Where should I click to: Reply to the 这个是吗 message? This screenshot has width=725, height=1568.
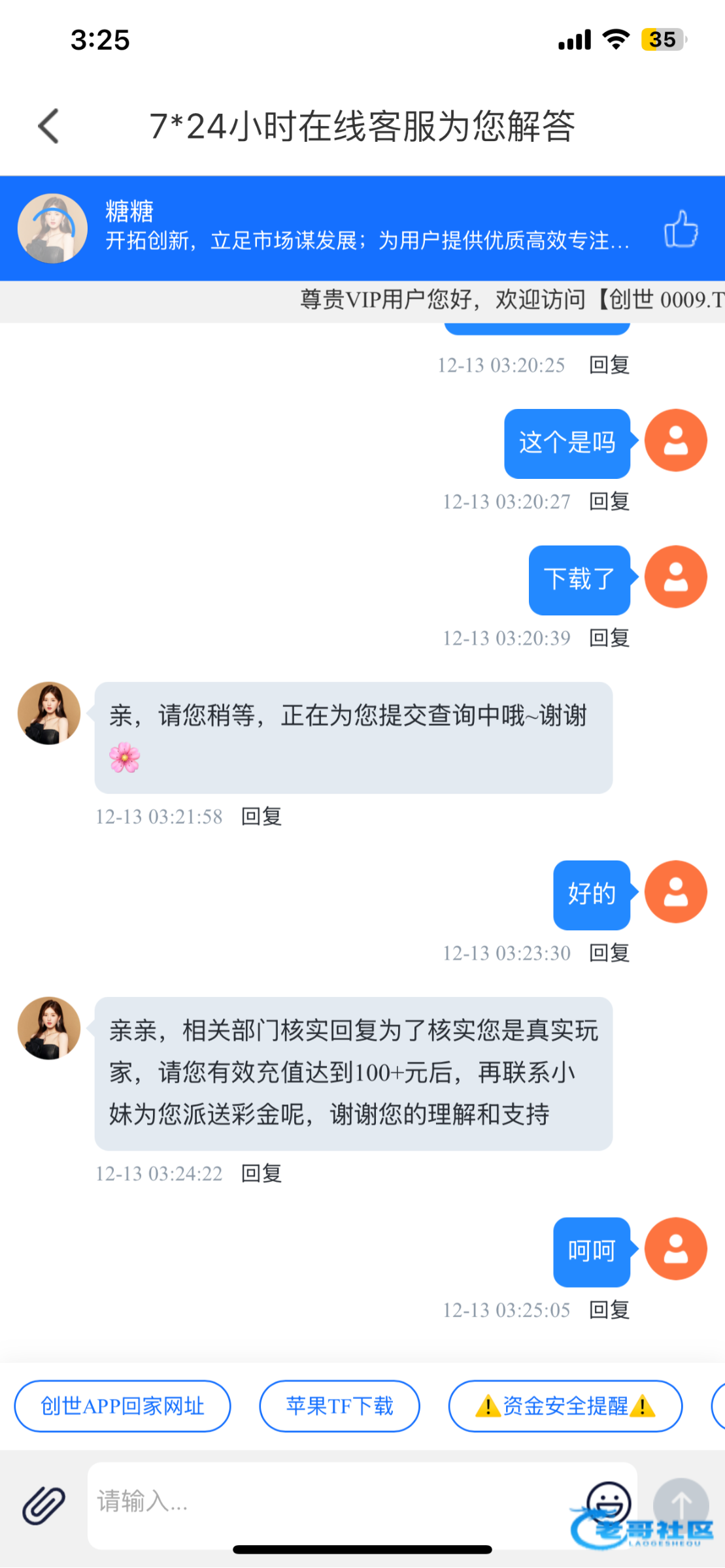[609, 502]
